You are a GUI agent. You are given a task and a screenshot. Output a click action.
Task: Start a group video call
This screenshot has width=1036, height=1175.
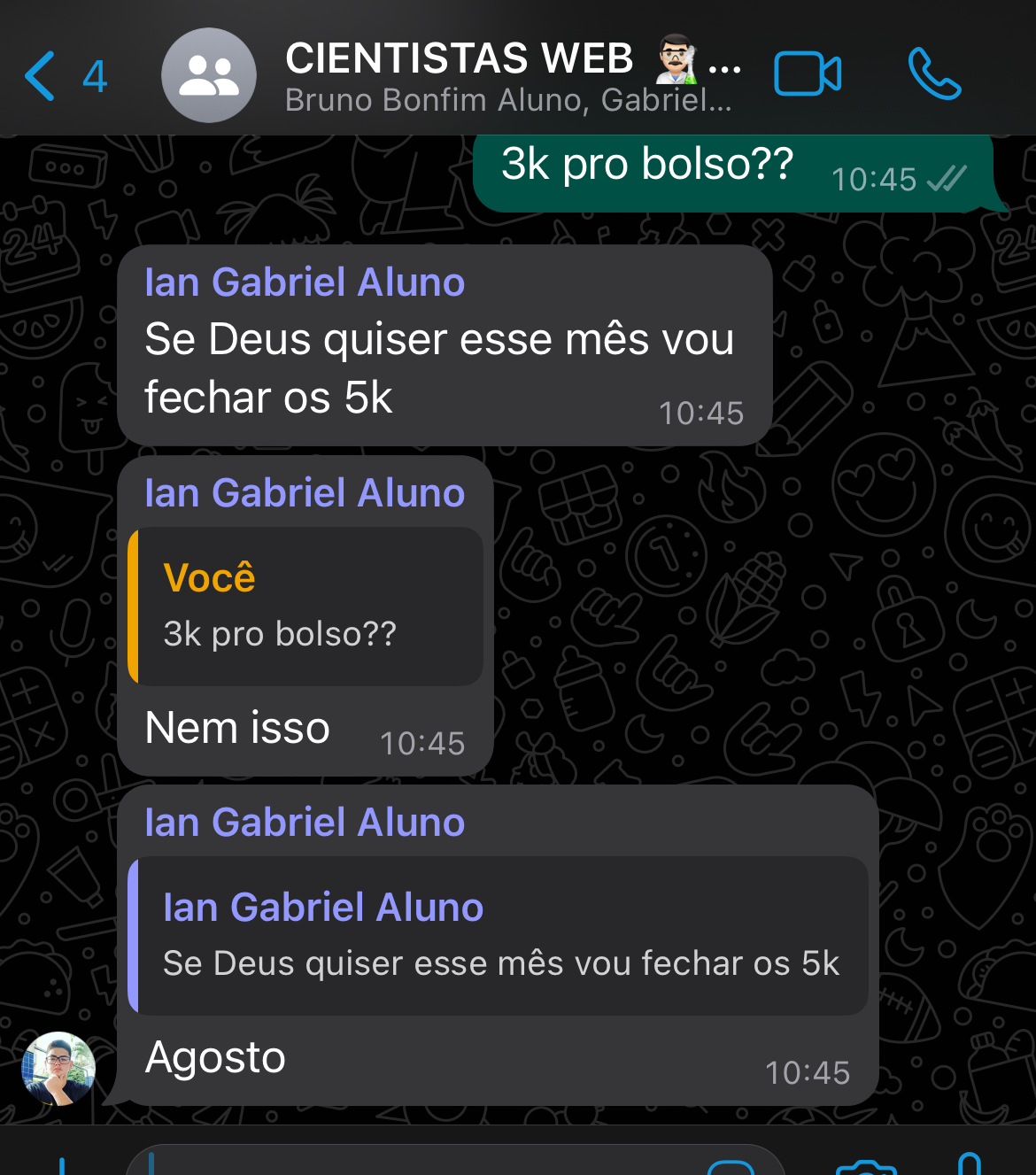click(x=807, y=74)
